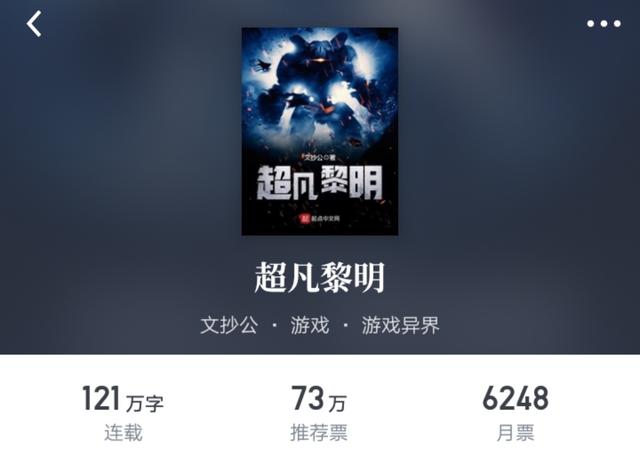
Task: Open the three-dot overflow menu
Action: (603, 24)
